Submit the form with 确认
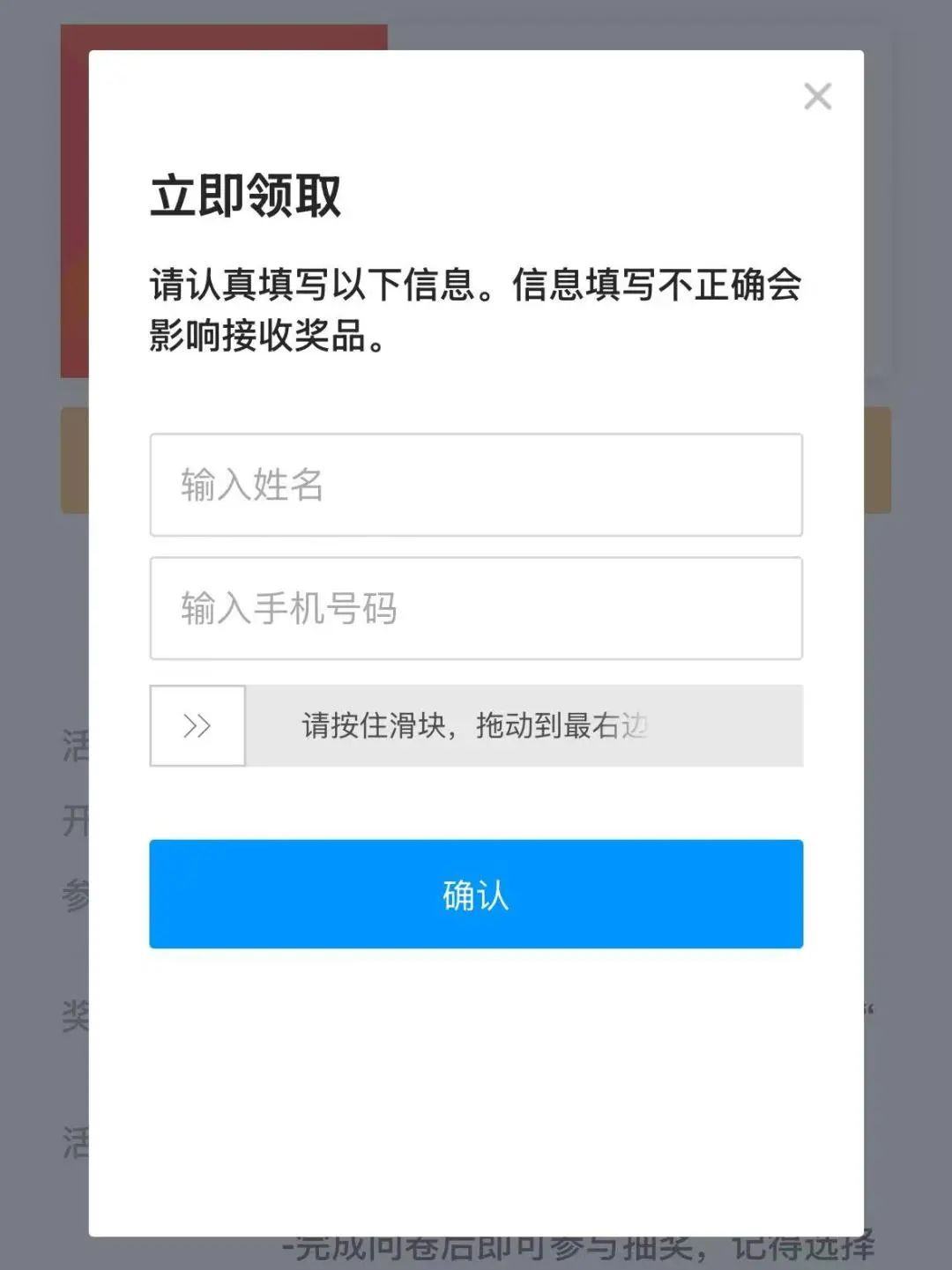 [476, 894]
